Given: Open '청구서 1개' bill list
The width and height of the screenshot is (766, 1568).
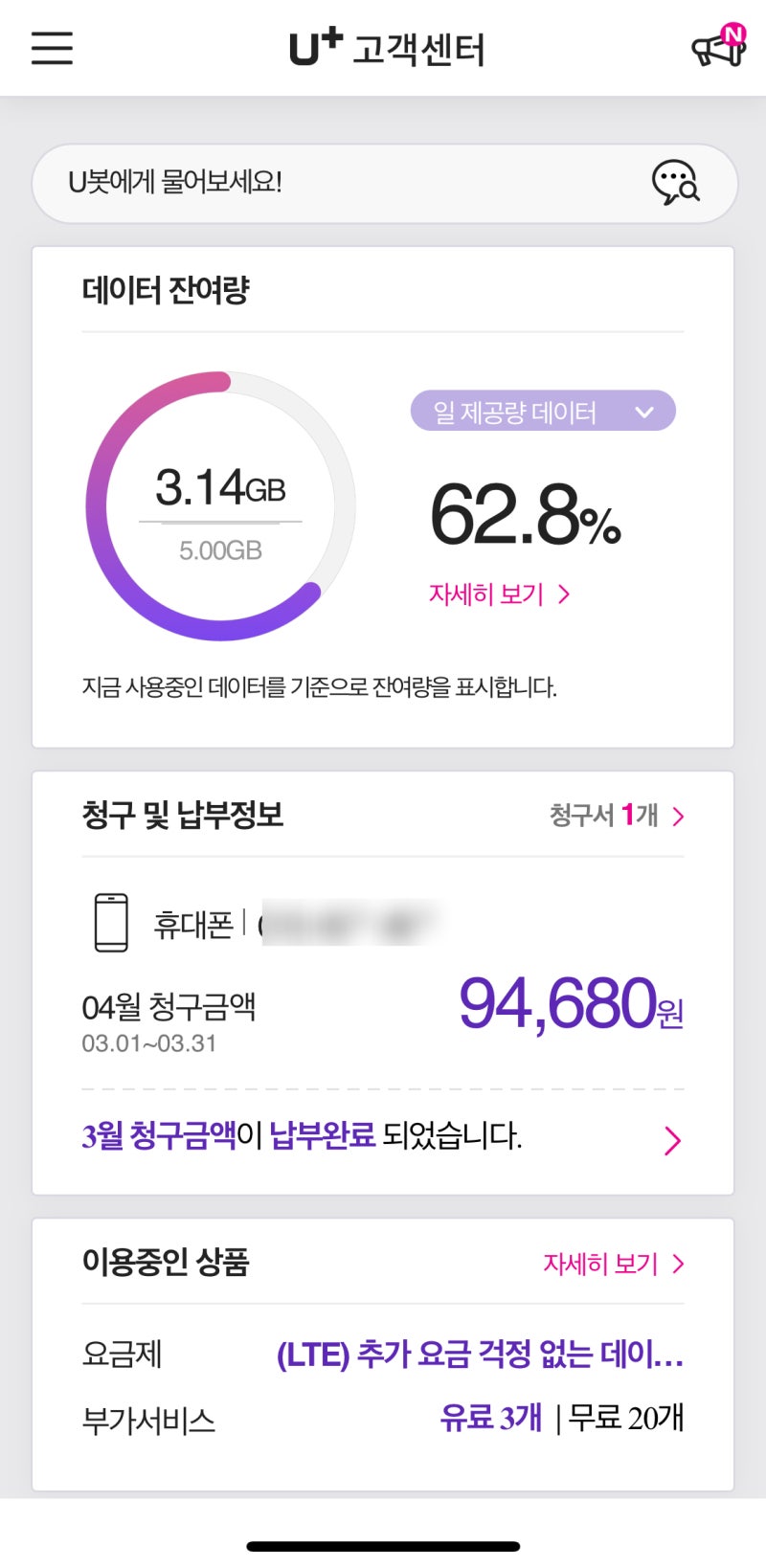Looking at the screenshot, I should click(617, 816).
